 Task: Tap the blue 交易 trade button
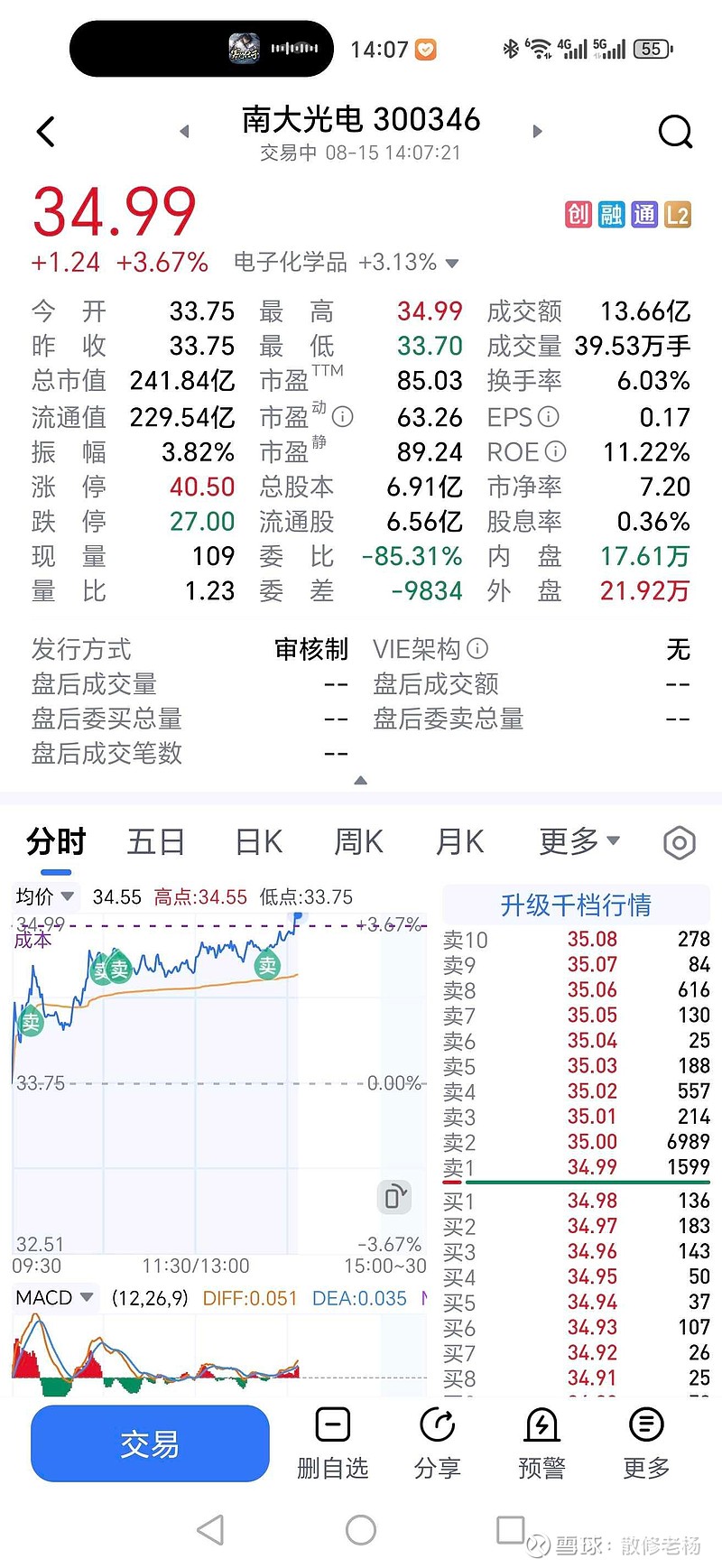pyautogui.click(x=150, y=1443)
